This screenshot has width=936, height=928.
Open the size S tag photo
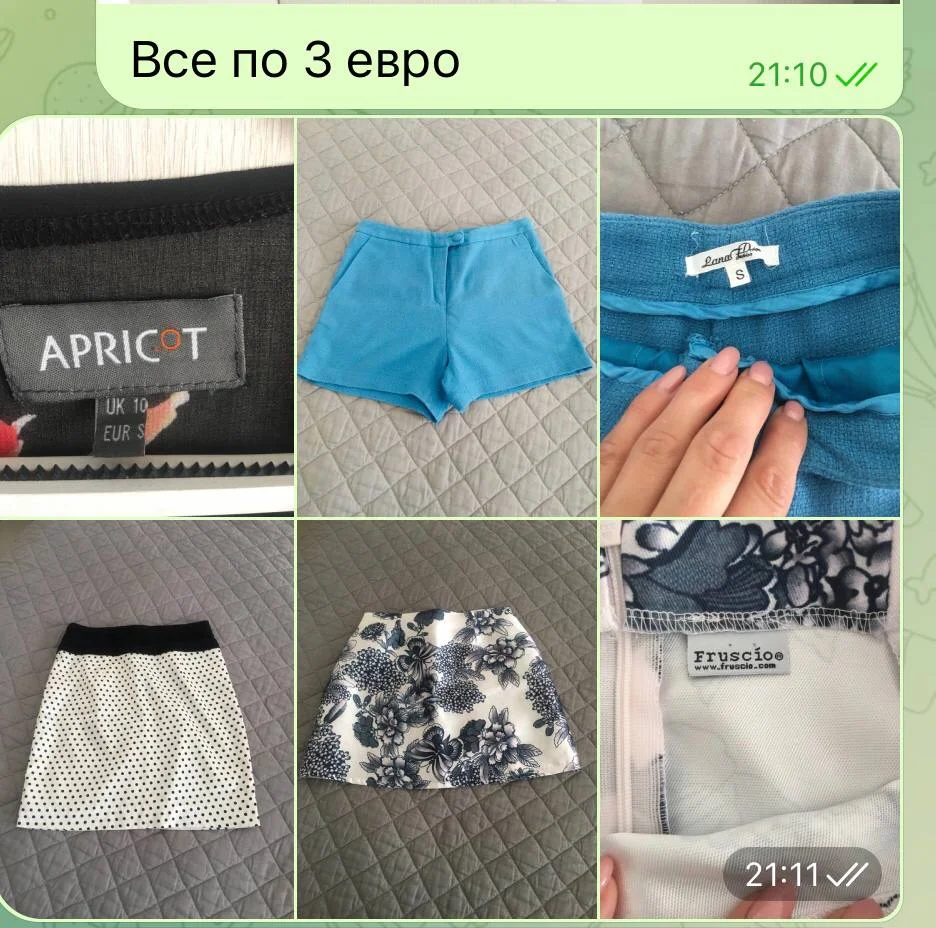click(749, 316)
